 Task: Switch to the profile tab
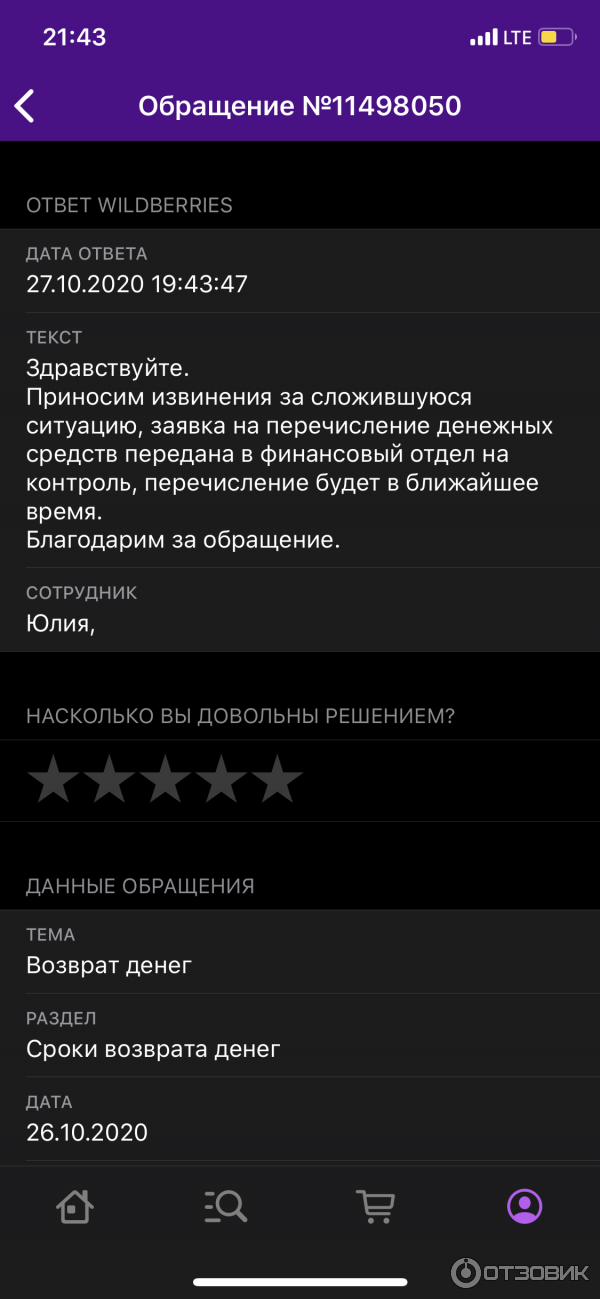[x=524, y=1206]
